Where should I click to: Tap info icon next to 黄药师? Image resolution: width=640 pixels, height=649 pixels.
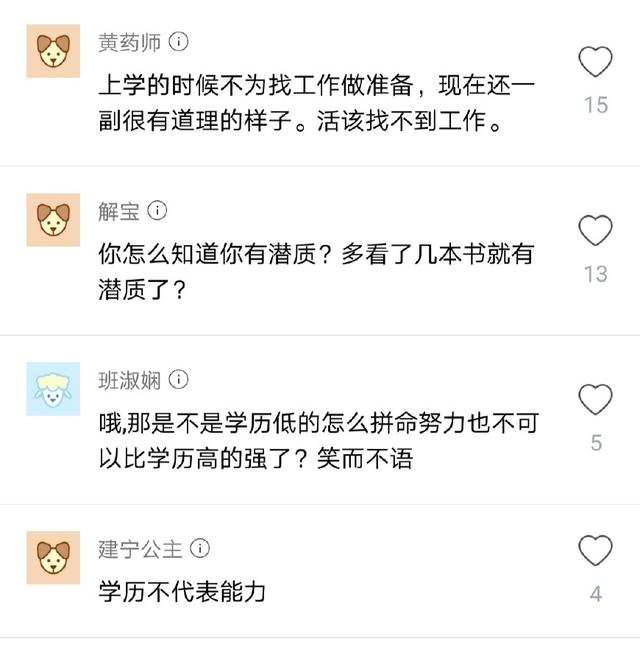pyautogui.click(x=179, y=42)
